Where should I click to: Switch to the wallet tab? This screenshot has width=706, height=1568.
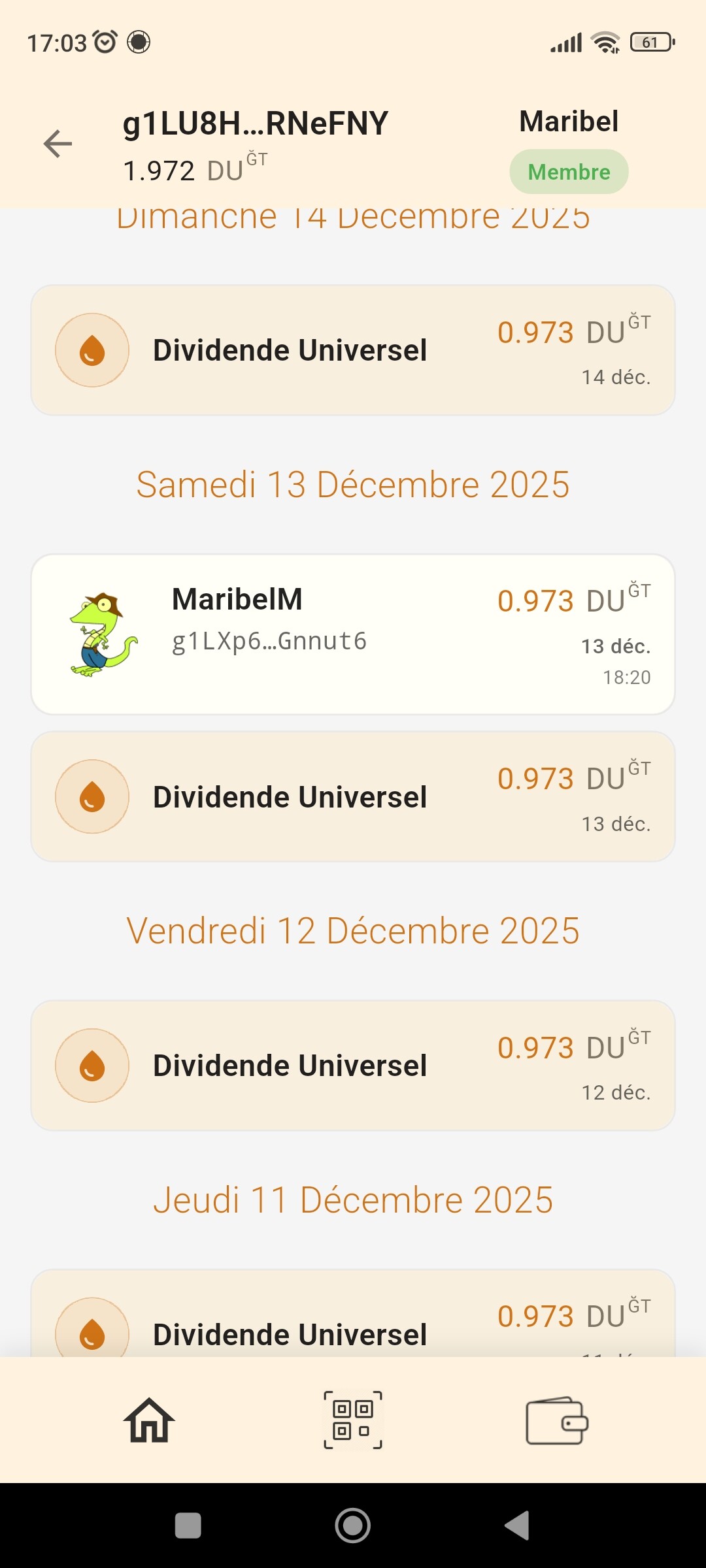[x=557, y=1420]
